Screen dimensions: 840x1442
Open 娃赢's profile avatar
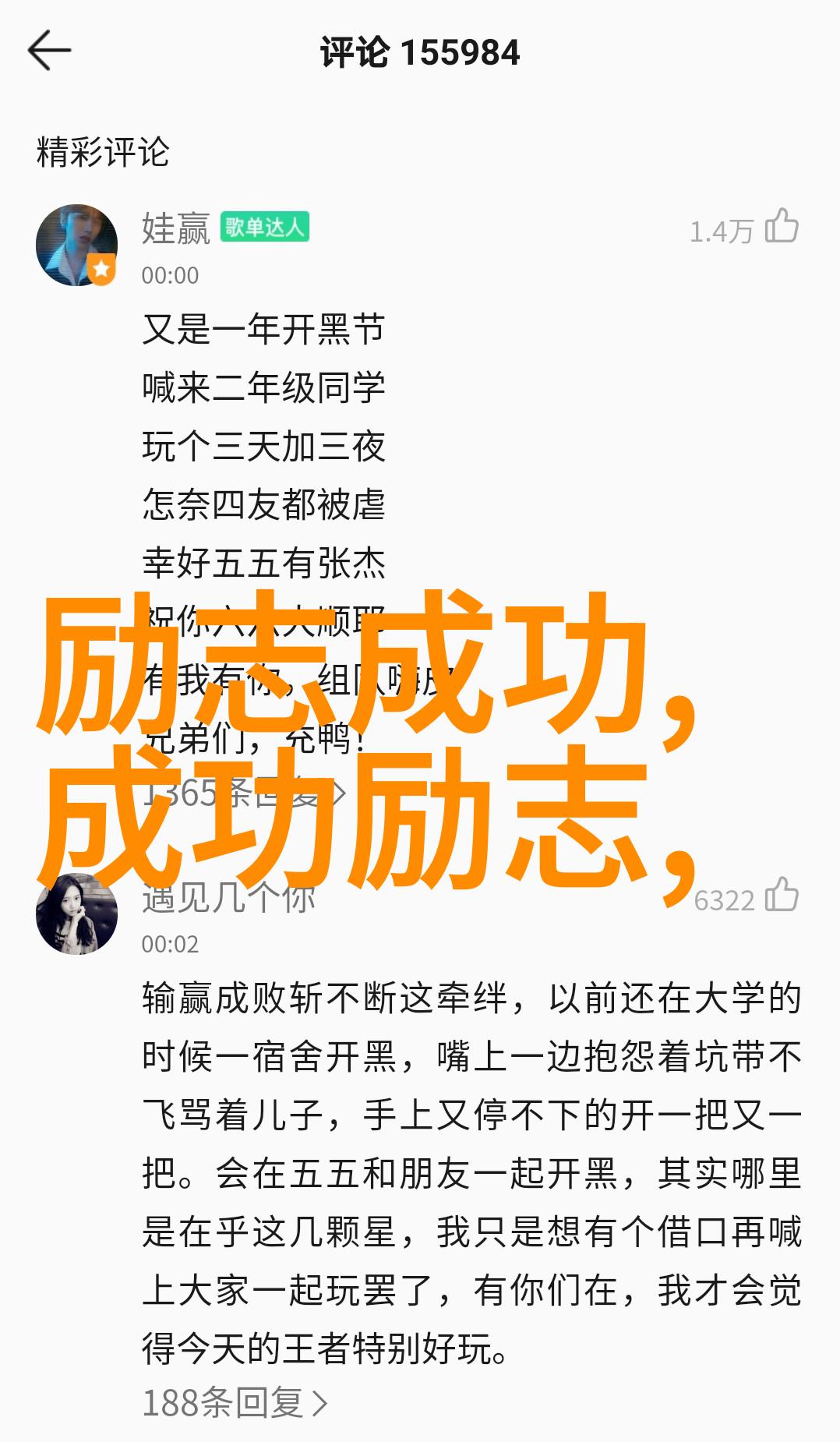pos(76,245)
